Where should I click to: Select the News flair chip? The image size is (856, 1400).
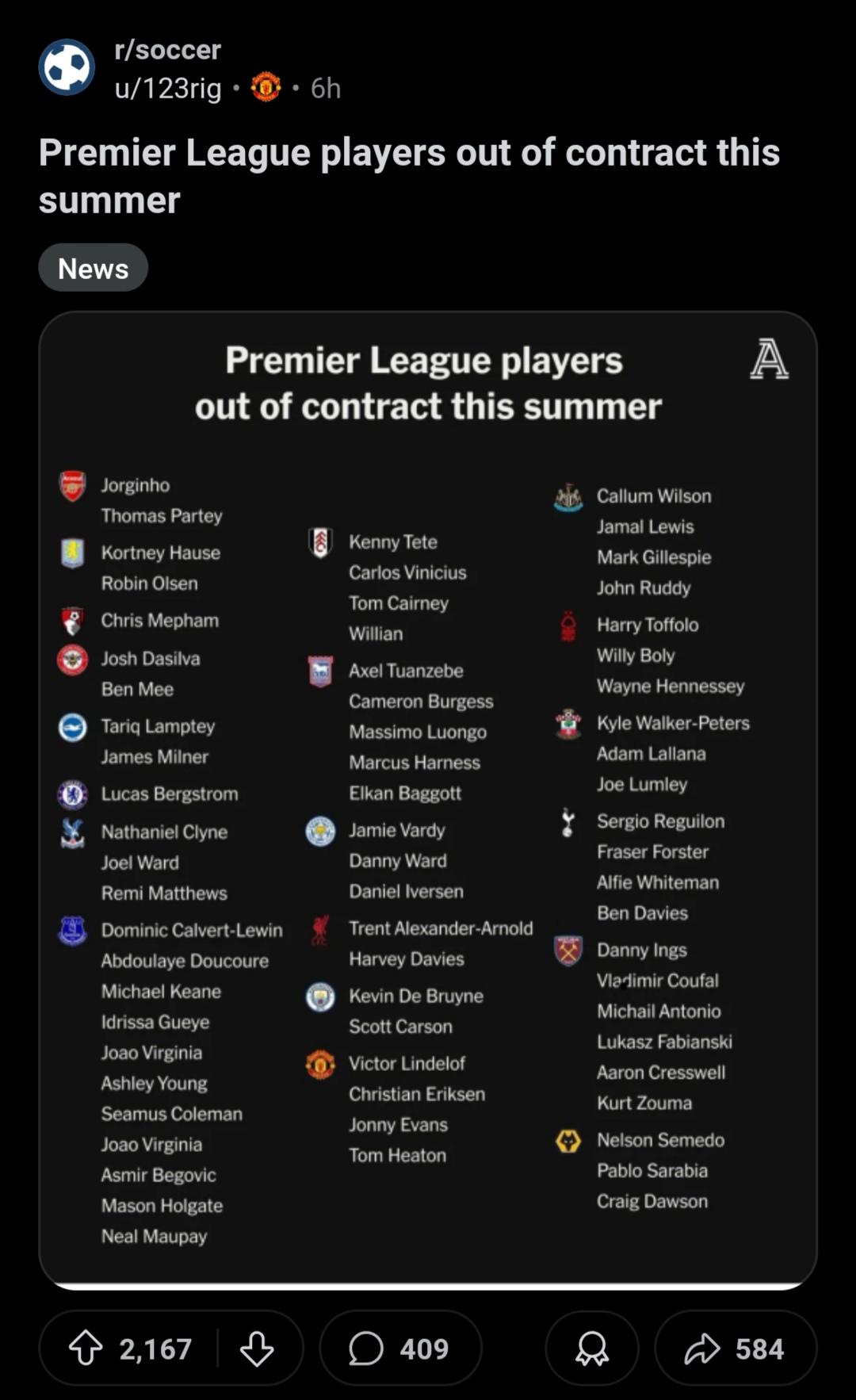[x=93, y=268]
